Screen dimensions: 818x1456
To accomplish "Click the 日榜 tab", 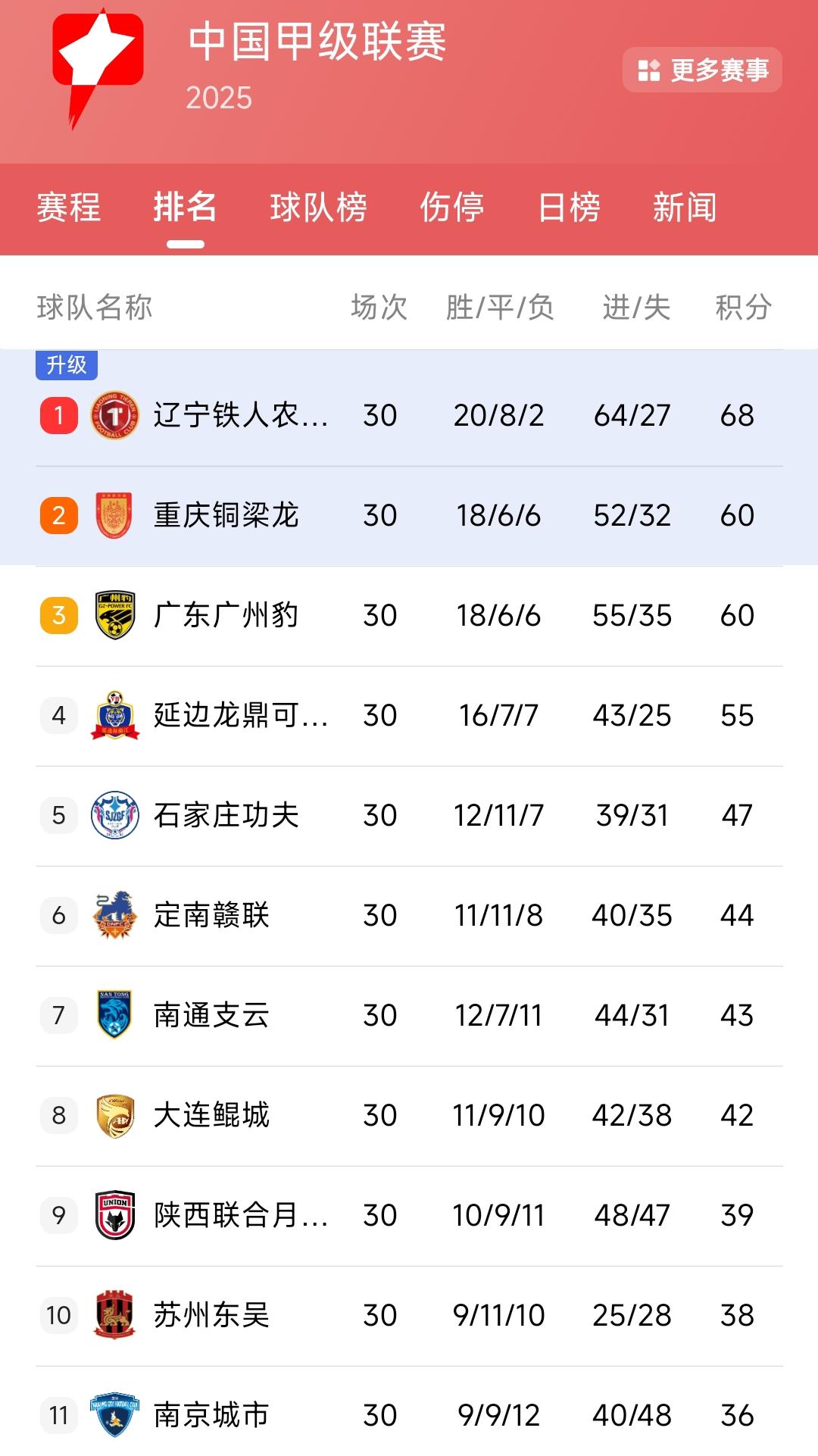I will point(570,210).
